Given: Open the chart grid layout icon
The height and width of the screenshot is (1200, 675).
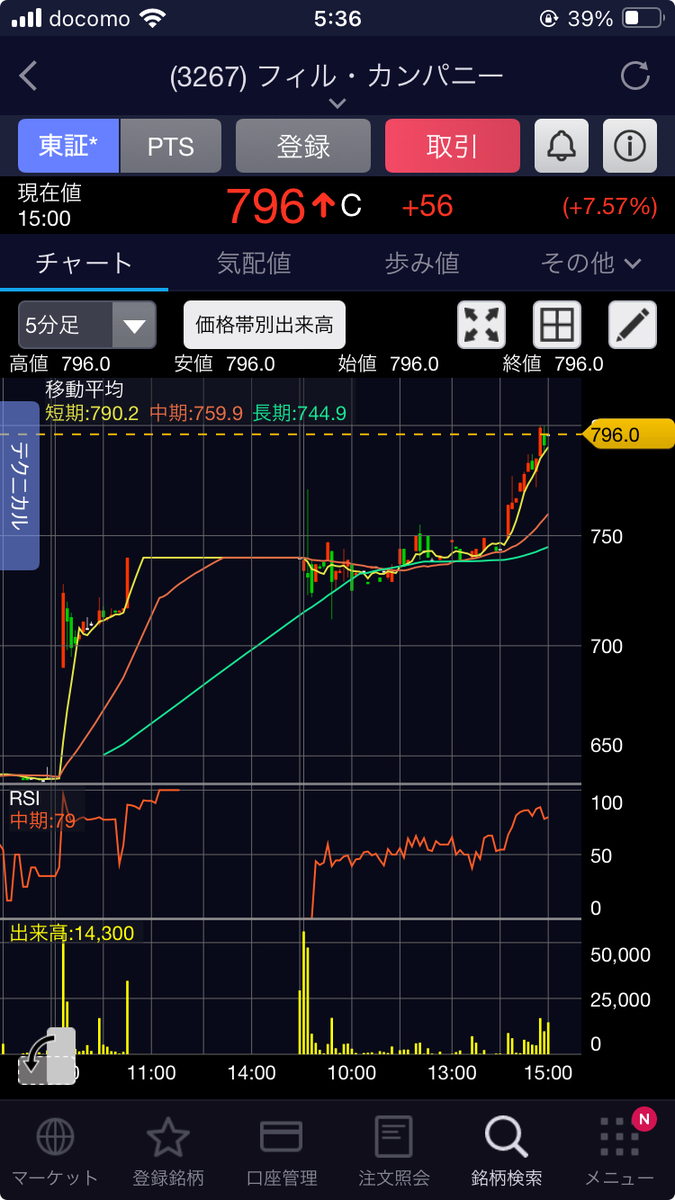Looking at the screenshot, I should click(557, 325).
